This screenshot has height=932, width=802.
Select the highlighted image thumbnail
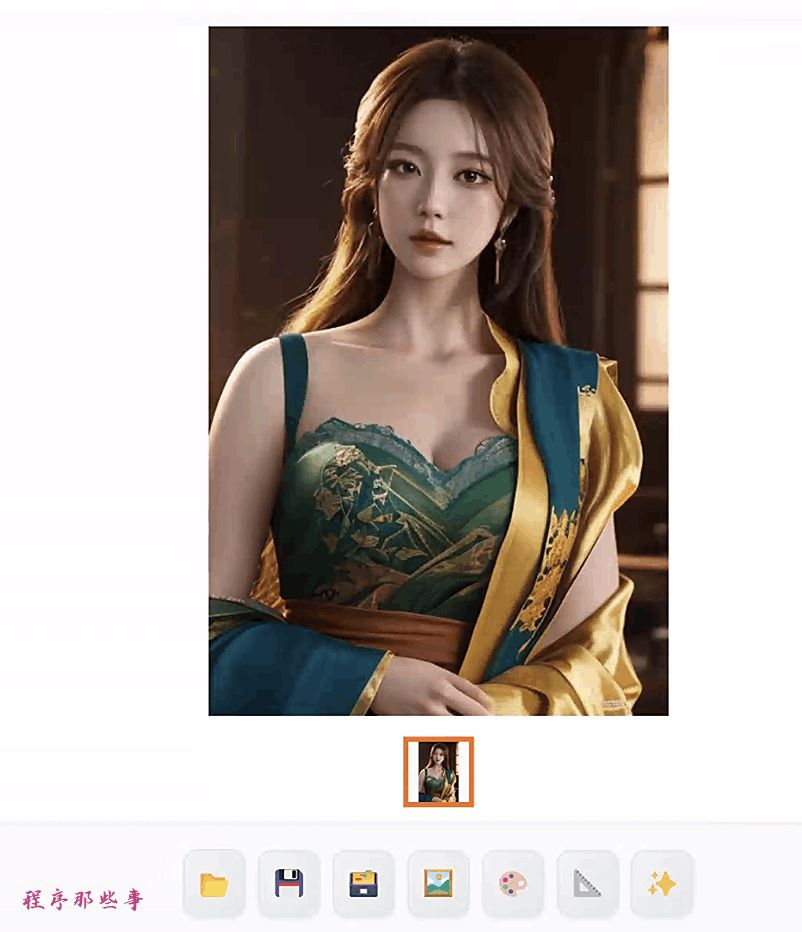(438, 771)
